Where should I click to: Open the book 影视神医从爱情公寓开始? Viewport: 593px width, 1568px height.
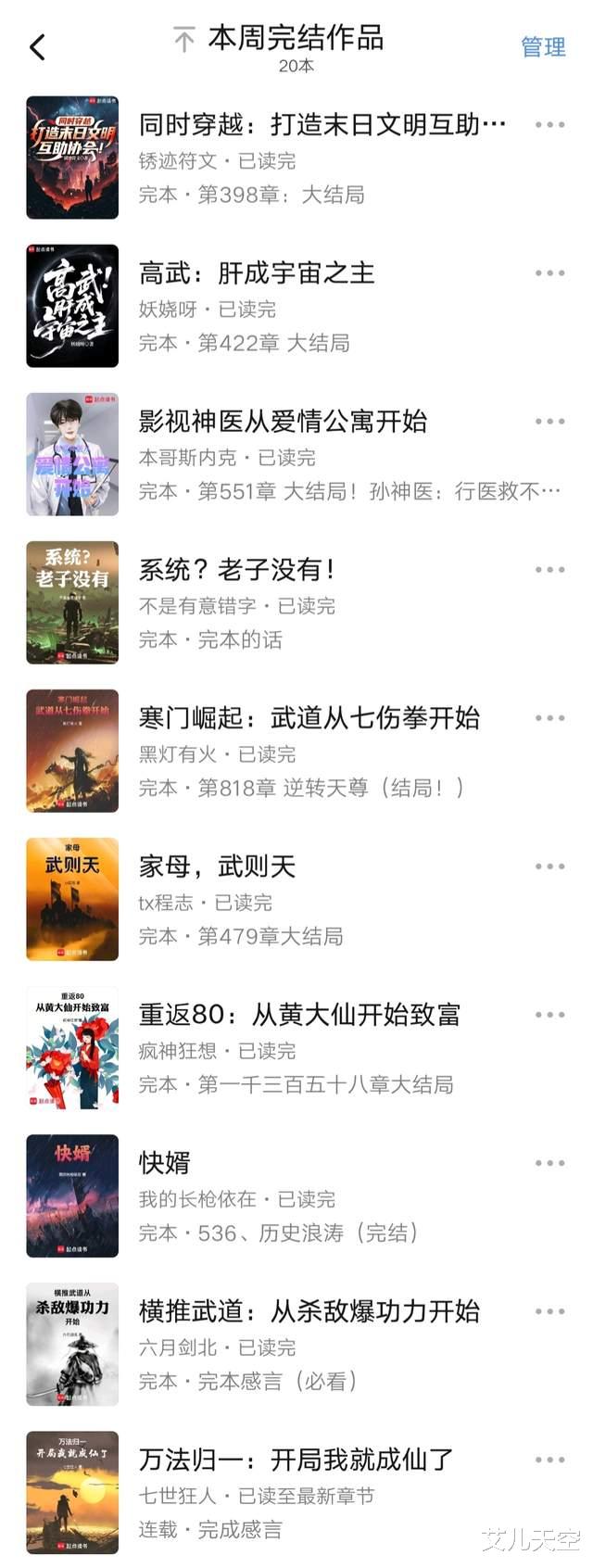click(283, 422)
